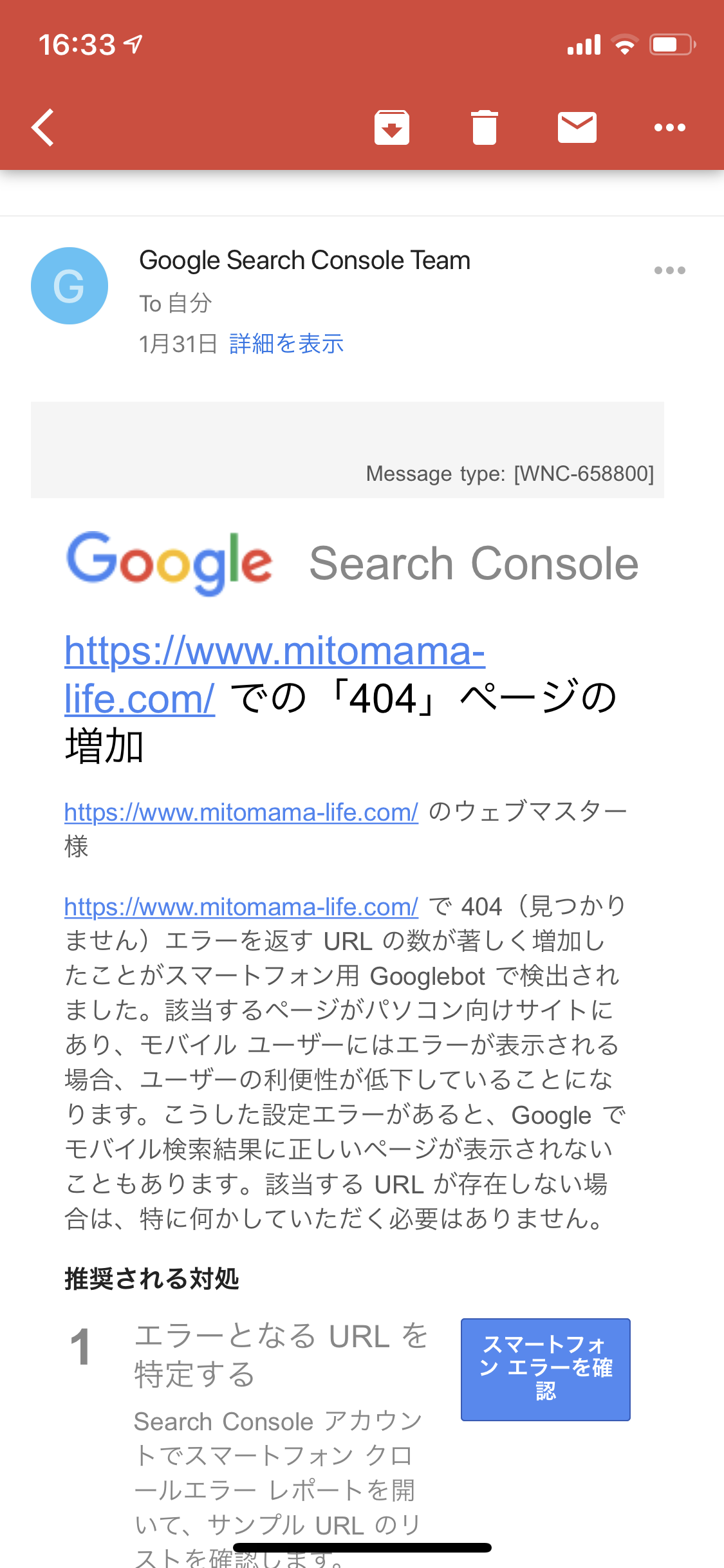Open message options beside sender name
The height and width of the screenshot is (1568, 724).
[670, 270]
